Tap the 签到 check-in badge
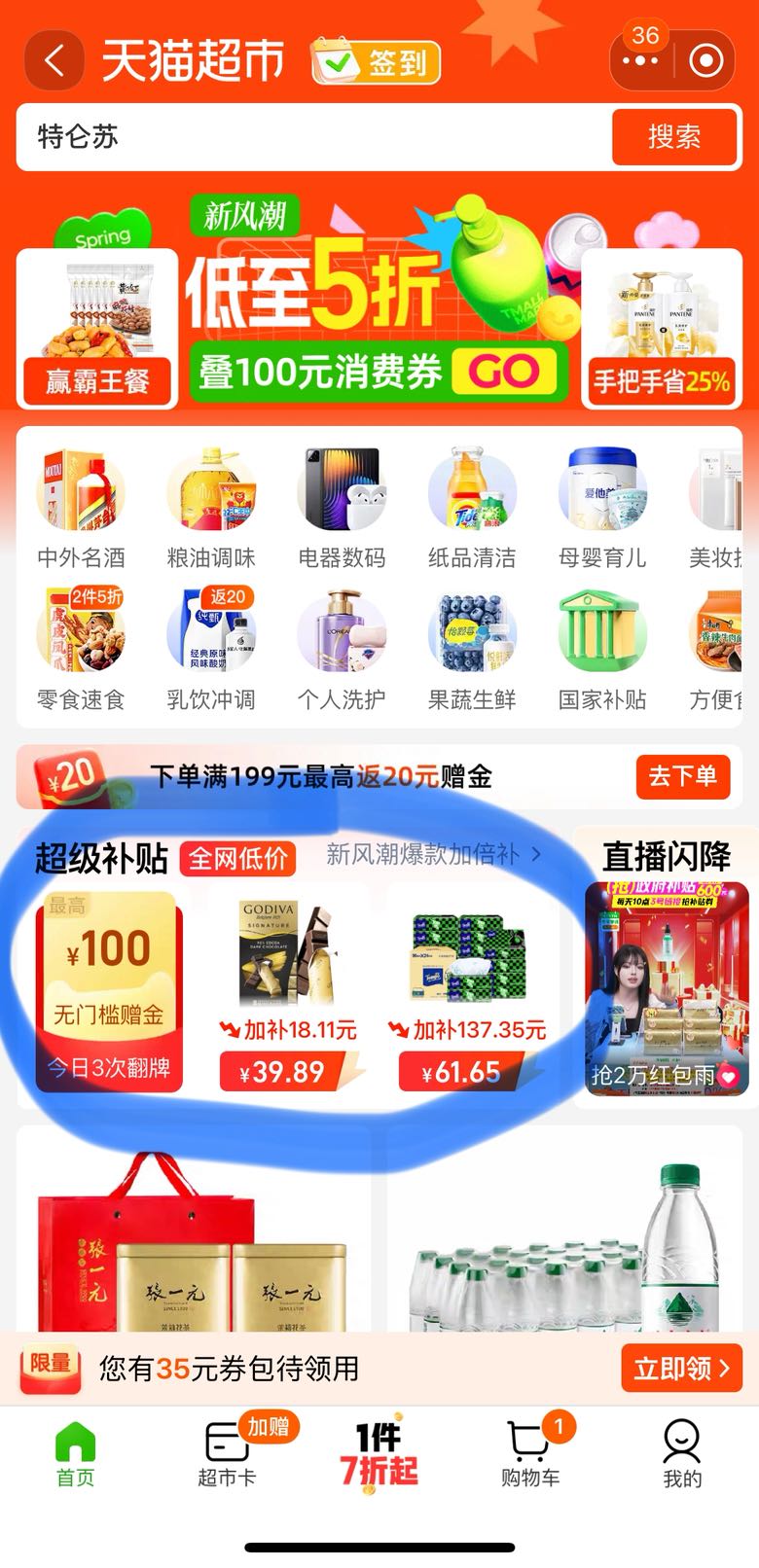 (375, 60)
